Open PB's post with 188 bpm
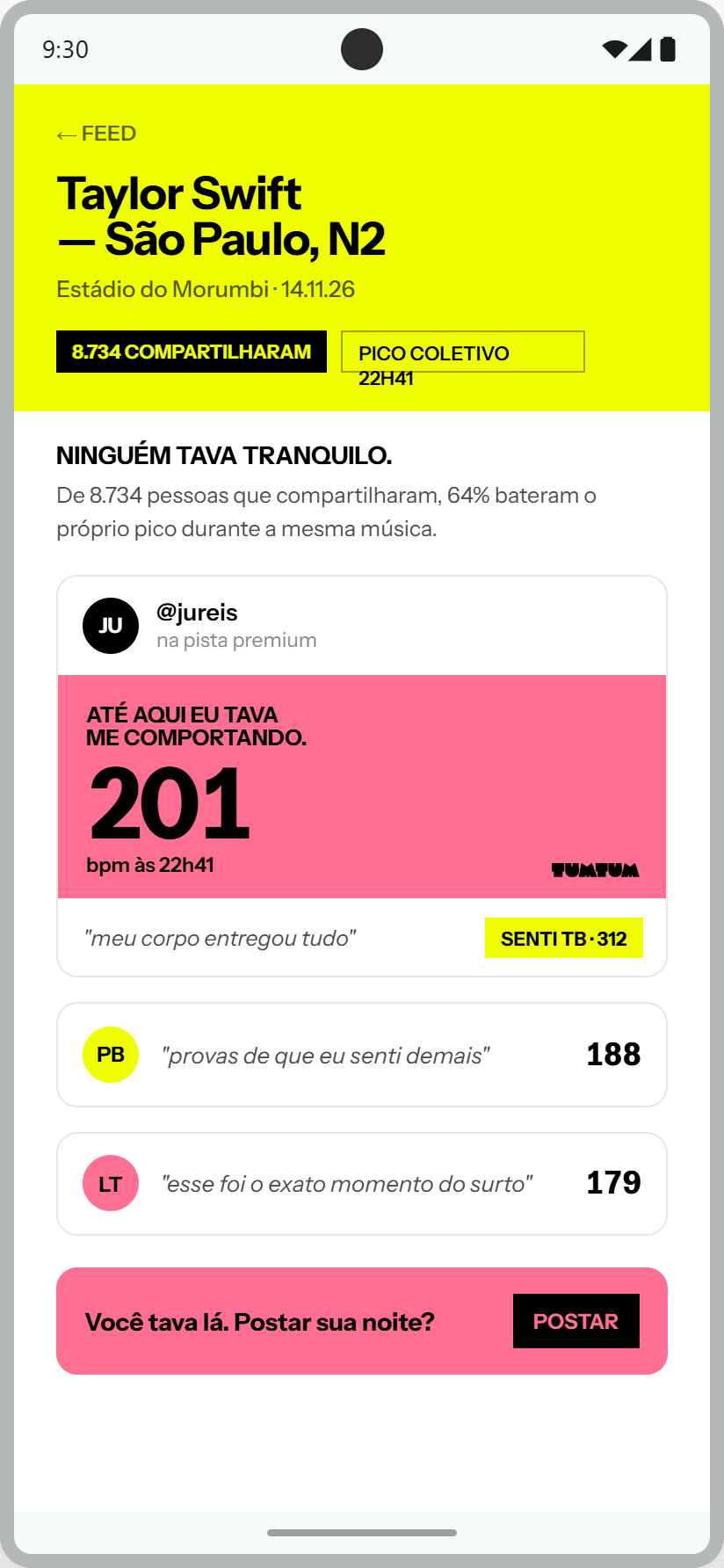724x1568 pixels. coord(362,1055)
